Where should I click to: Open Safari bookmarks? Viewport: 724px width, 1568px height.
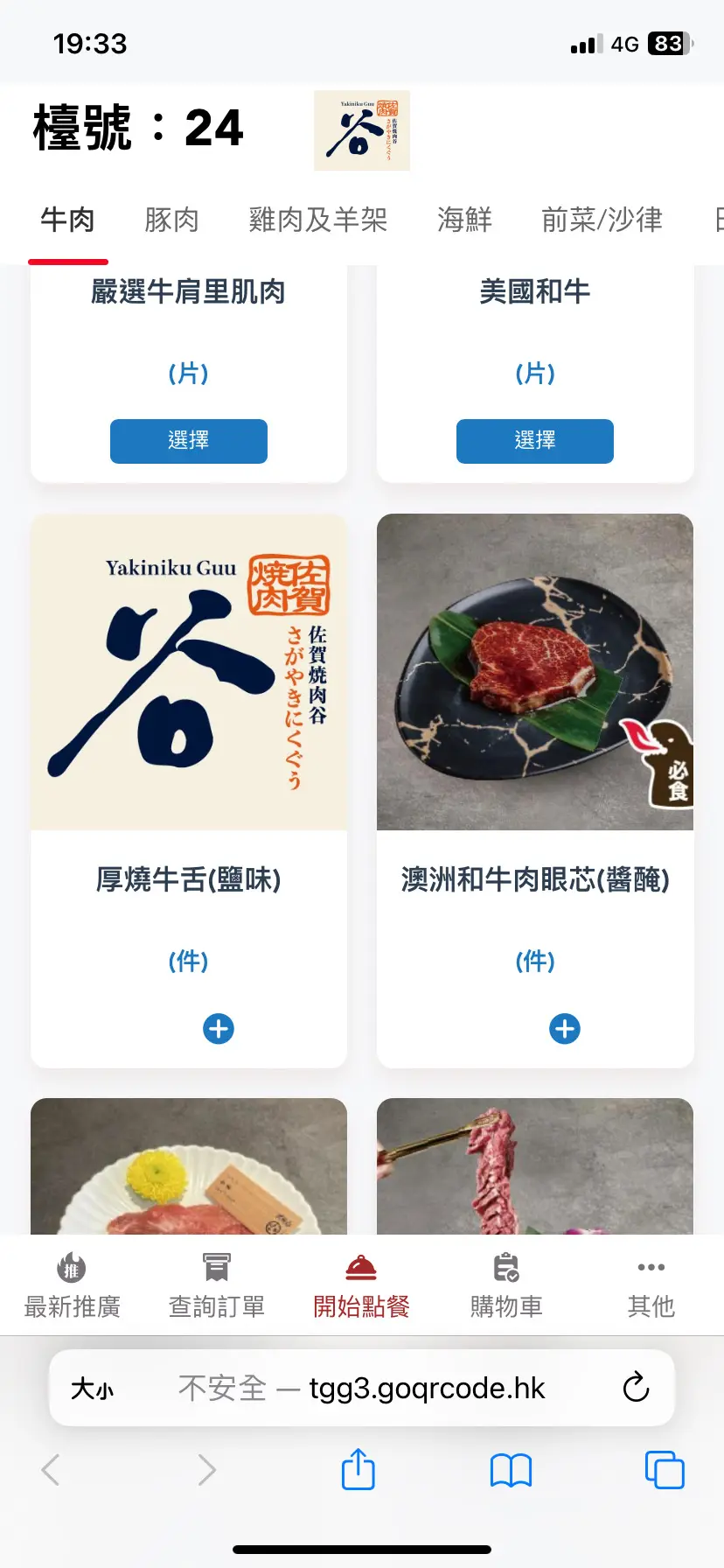[x=511, y=1470]
